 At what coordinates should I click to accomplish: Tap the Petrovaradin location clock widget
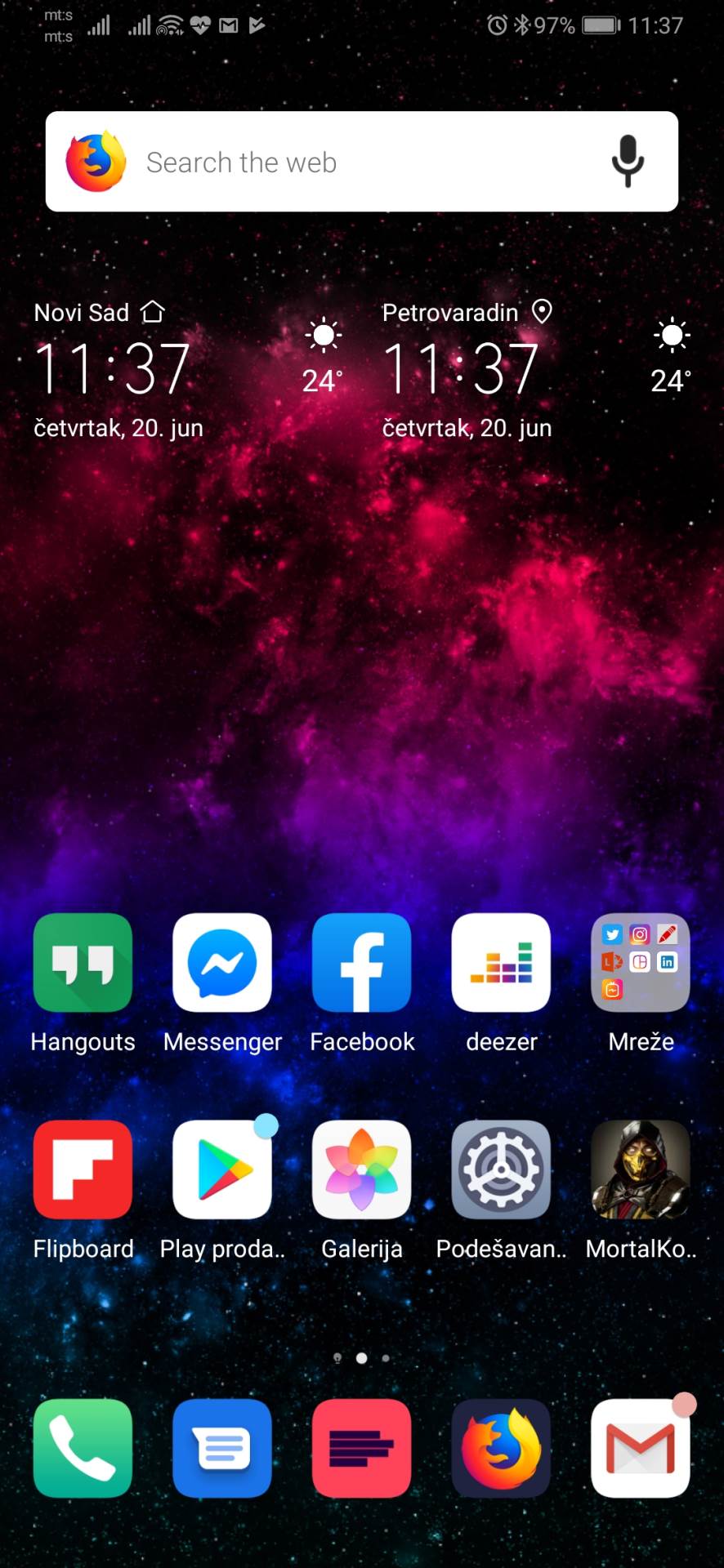(x=462, y=367)
